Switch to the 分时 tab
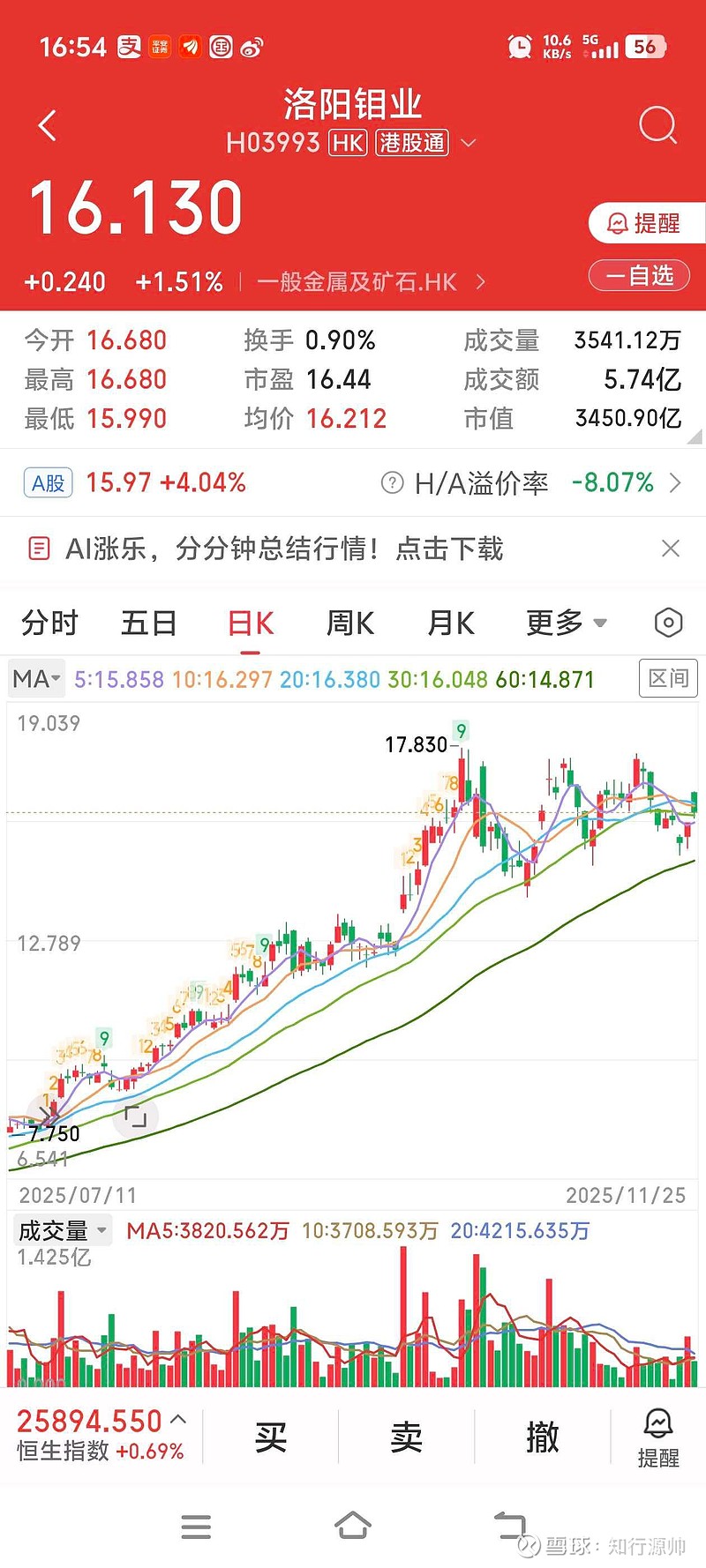This screenshot has height=1568, width=706. point(49,623)
